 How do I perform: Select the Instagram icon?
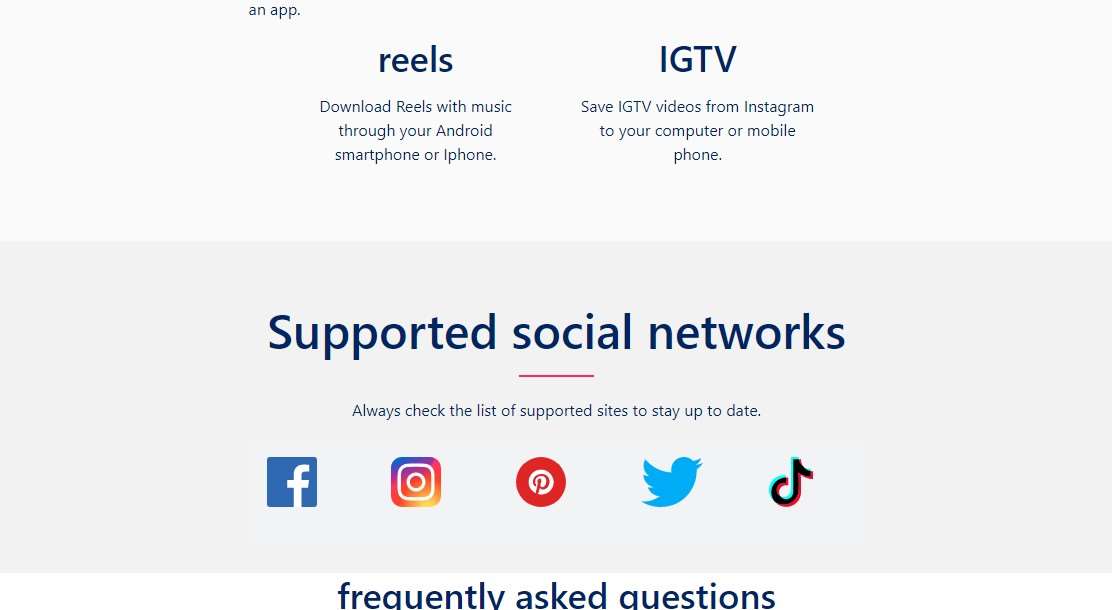pos(416,482)
